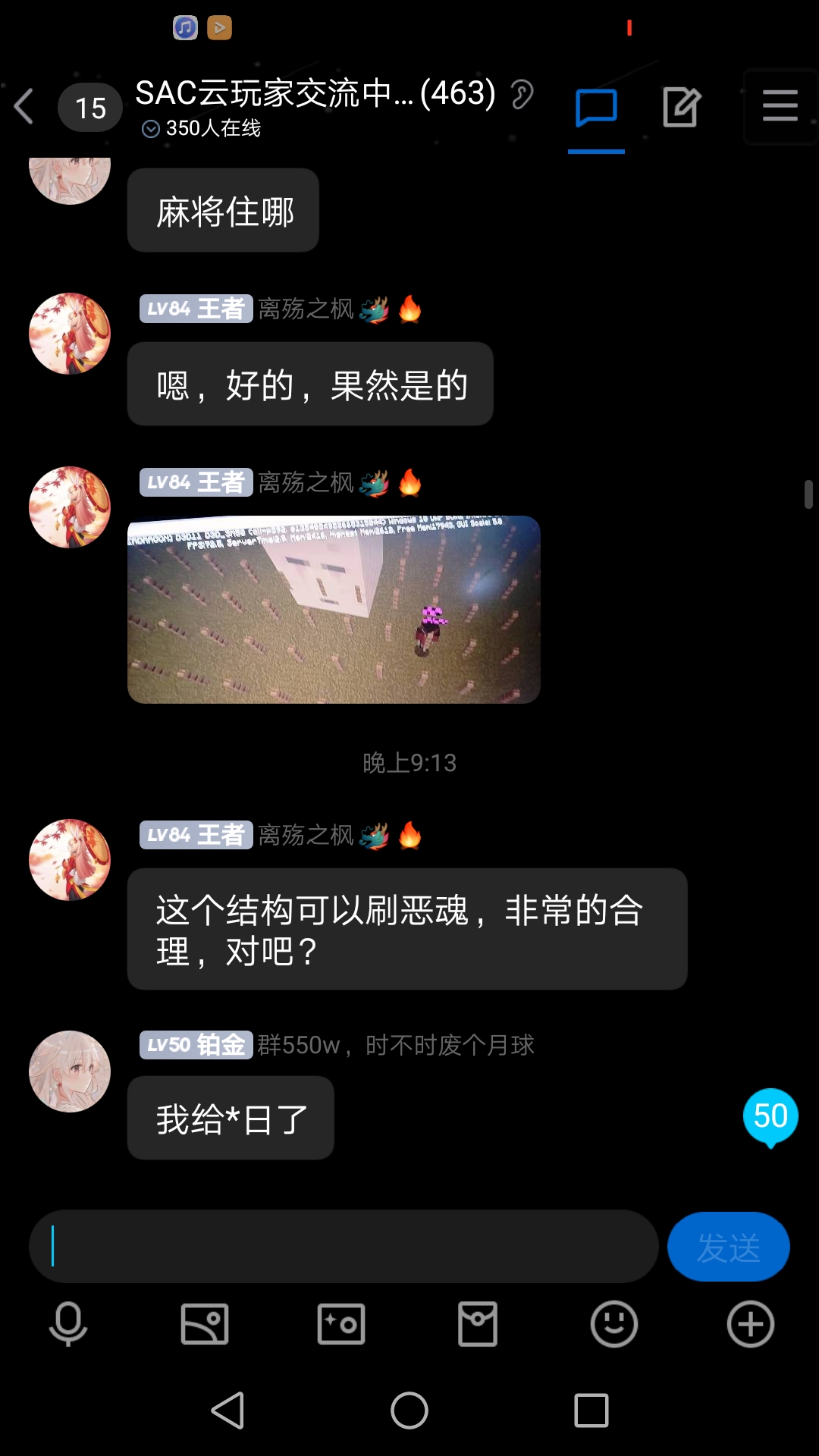Open the group posts edit icon

pos(681,107)
